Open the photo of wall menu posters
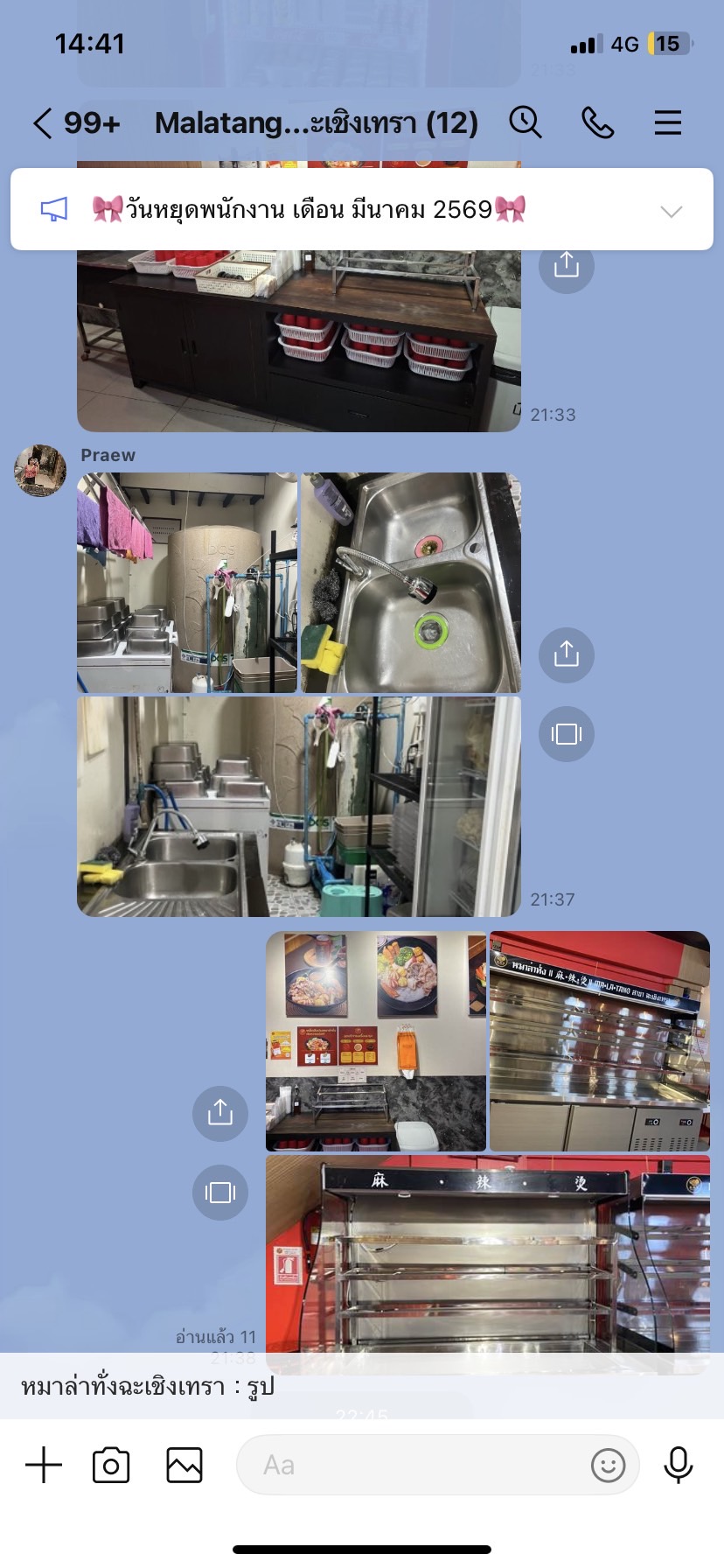 [376, 1041]
